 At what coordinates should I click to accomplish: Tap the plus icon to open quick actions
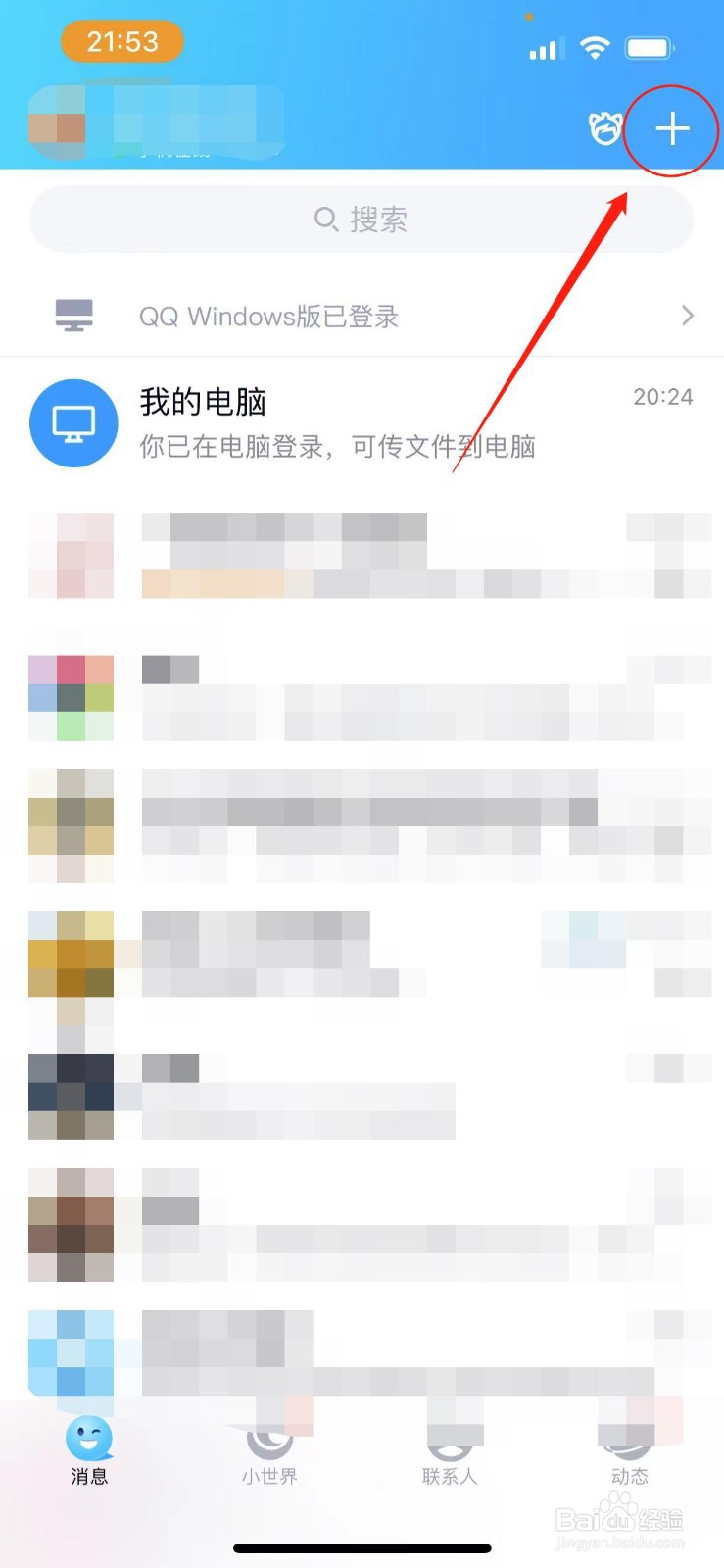point(671,129)
